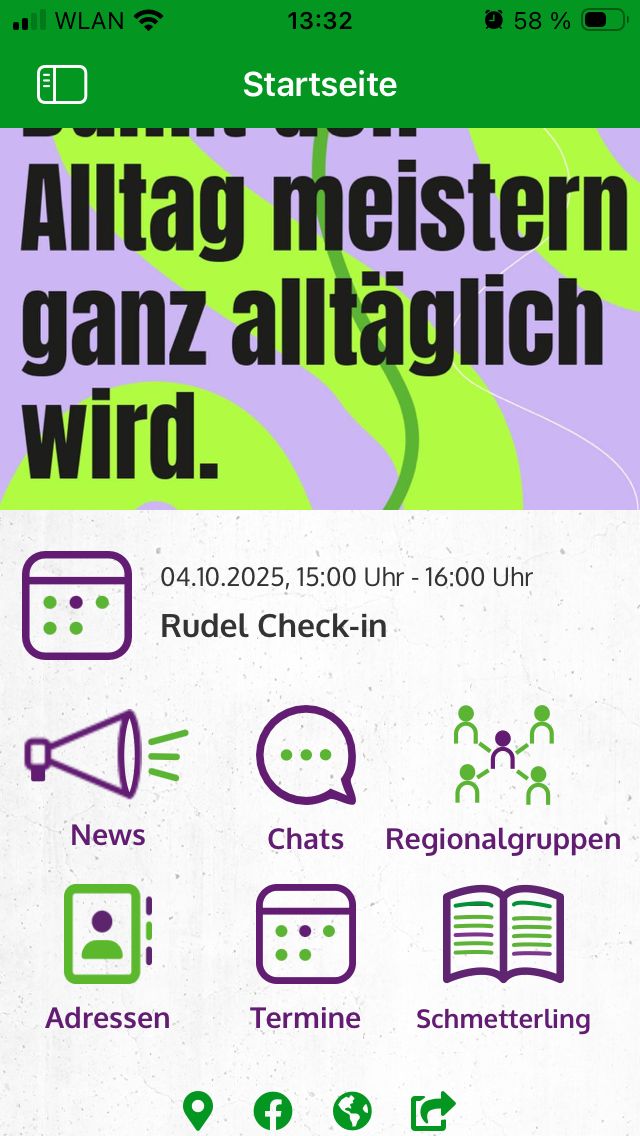The image size is (640, 1136).
Task: Go to Chats
Action: tap(305, 775)
